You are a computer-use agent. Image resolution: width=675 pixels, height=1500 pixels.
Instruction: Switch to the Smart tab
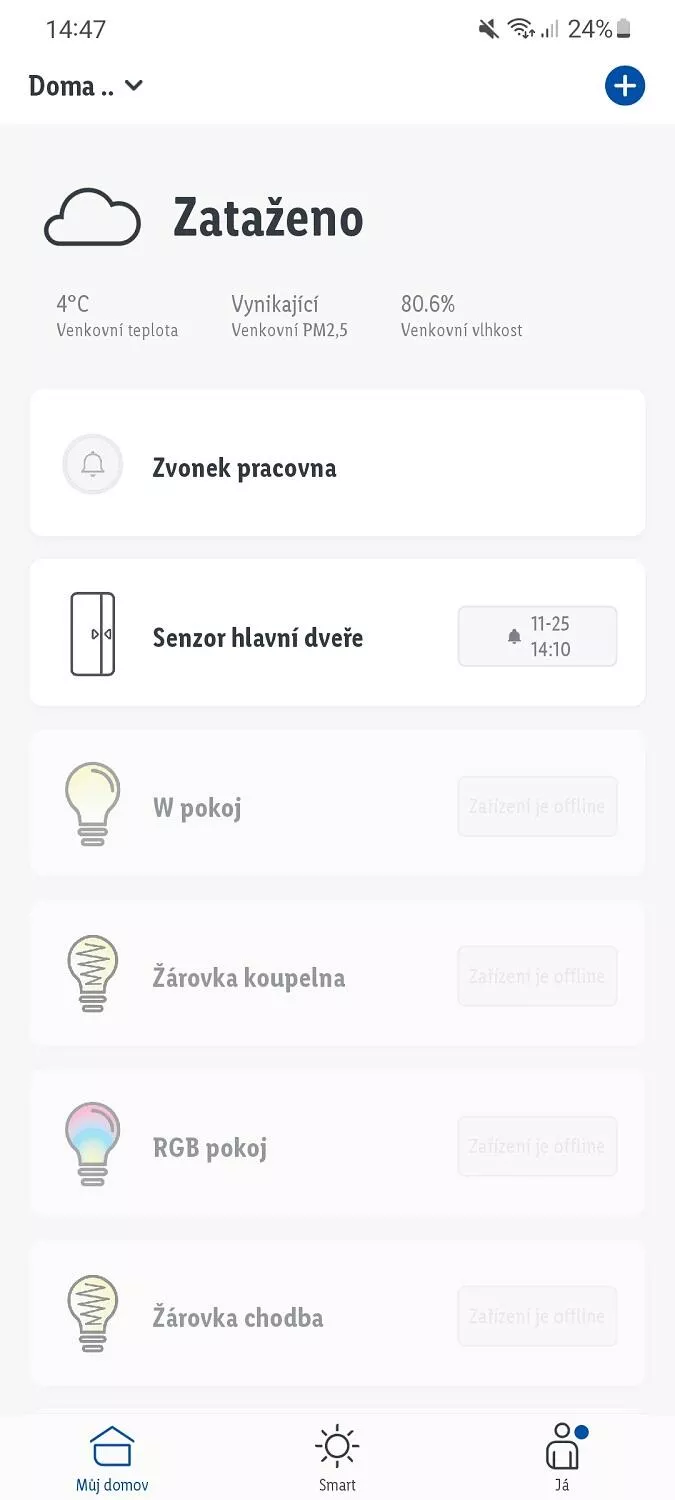click(337, 1458)
